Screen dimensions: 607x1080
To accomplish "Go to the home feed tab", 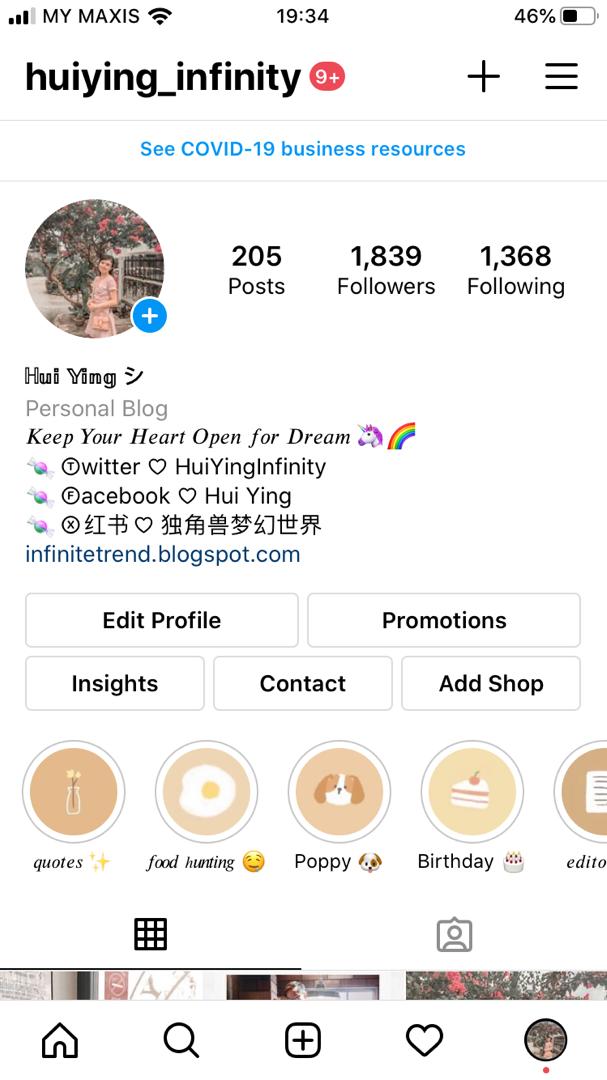I will pos(60,1040).
